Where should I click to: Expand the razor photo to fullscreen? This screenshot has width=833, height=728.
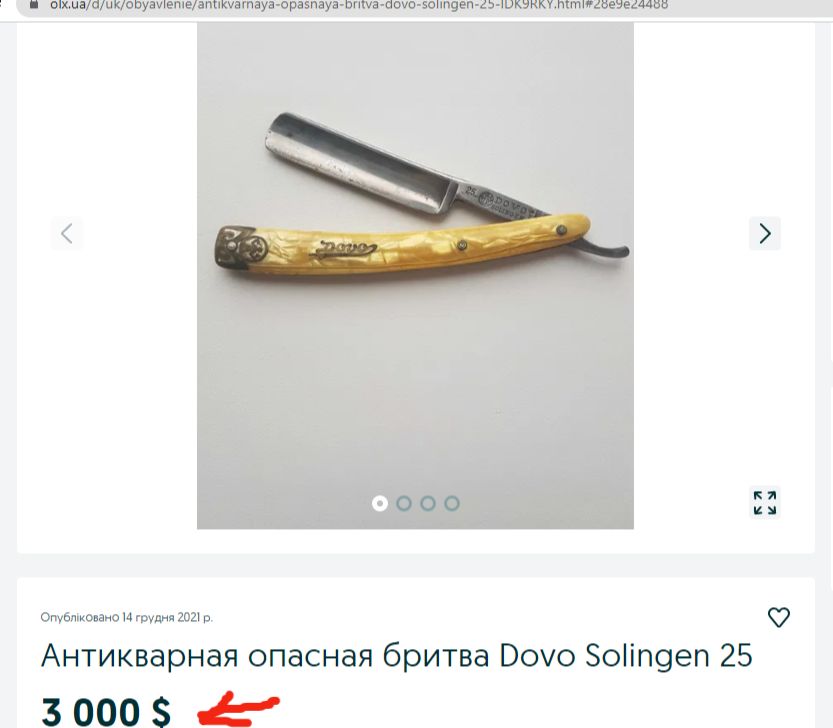tap(765, 503)
